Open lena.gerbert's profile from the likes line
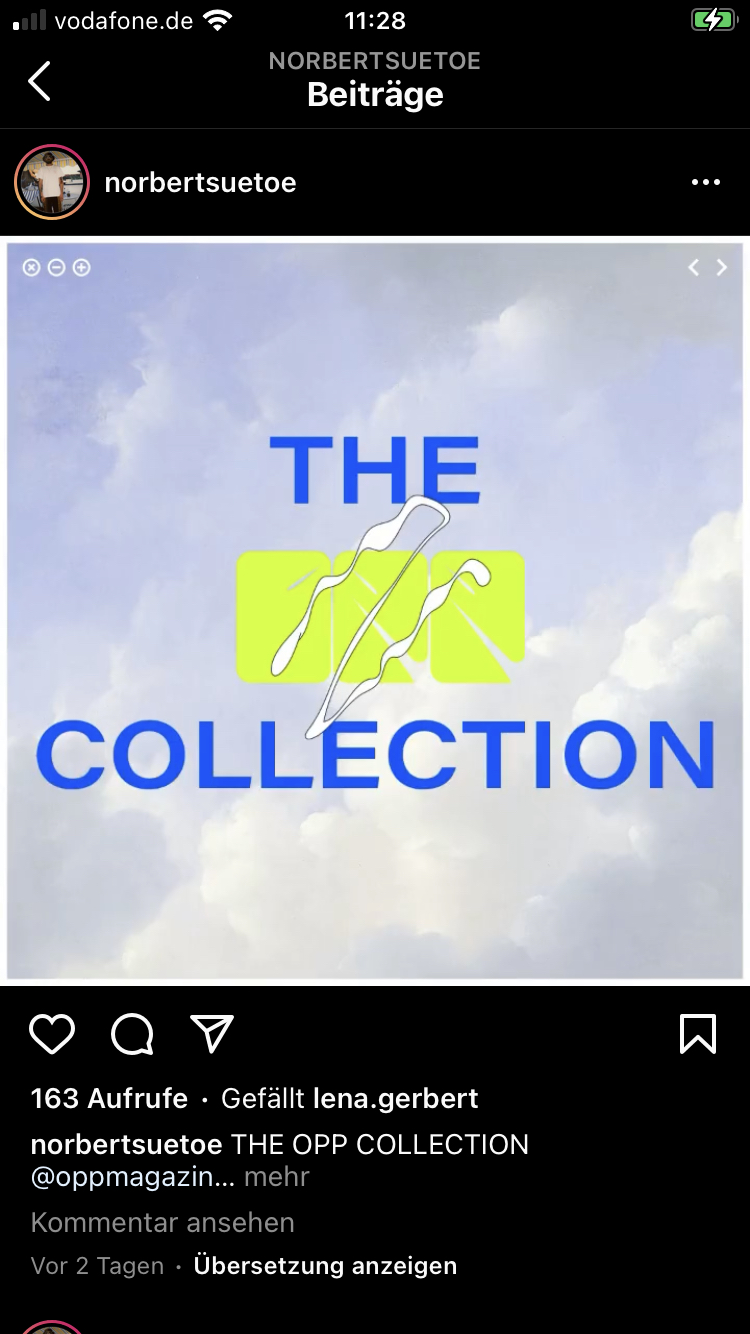Image resolution: width=750 pixels, height=1334 pixels. pyautogui.click(x=395, y=1098)
